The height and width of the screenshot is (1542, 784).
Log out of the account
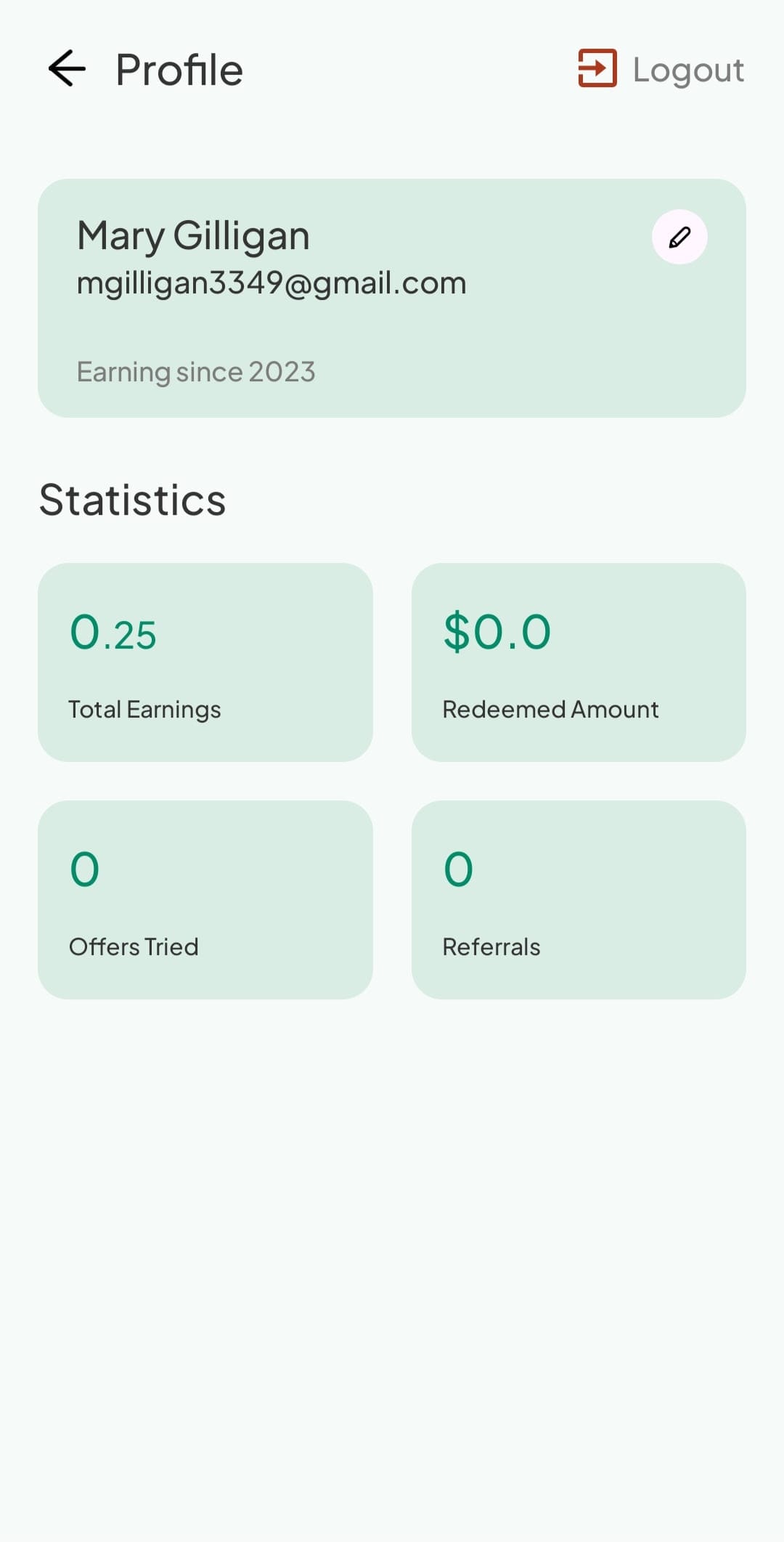pyautogui.click(x=661, y=69)
